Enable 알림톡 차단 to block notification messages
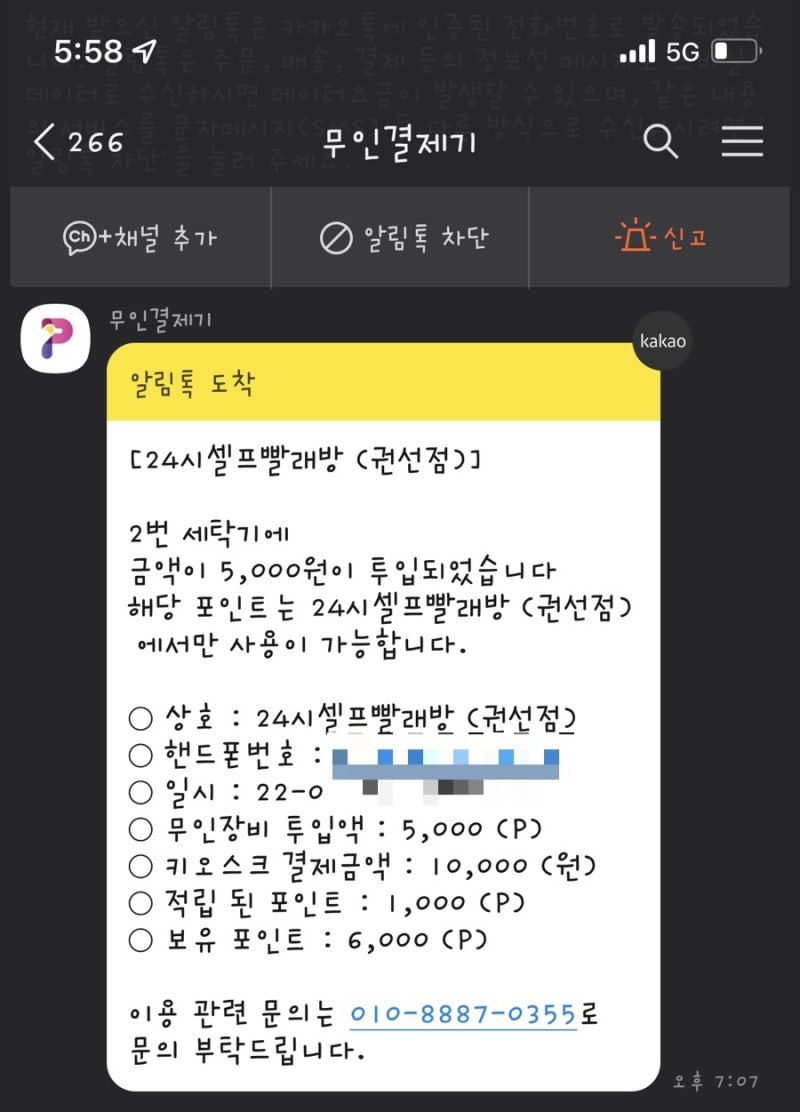The height and width of the screenshot is (1112, 800). [x=399, y=239]
